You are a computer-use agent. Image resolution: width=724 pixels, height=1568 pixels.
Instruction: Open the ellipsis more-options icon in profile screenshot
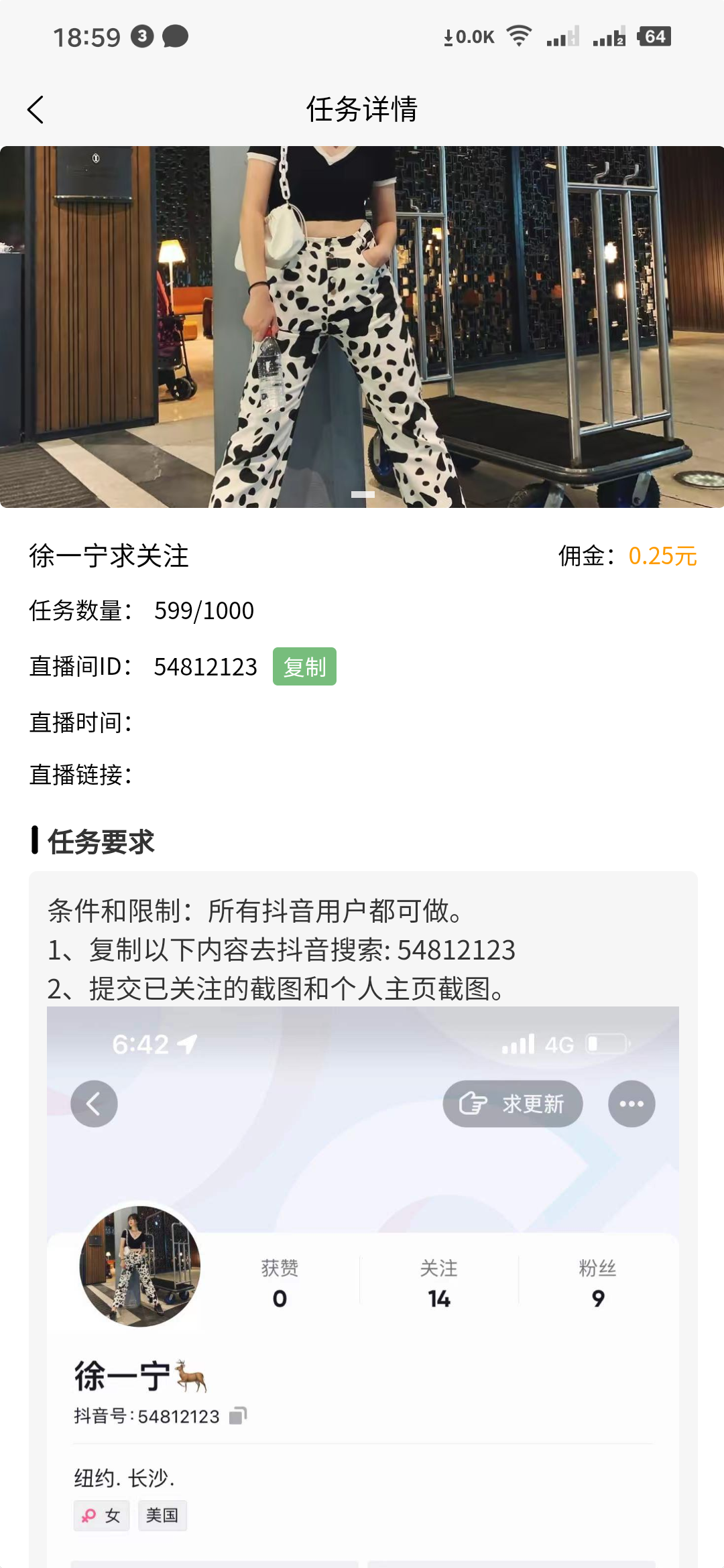click(x=630, y=1103)
